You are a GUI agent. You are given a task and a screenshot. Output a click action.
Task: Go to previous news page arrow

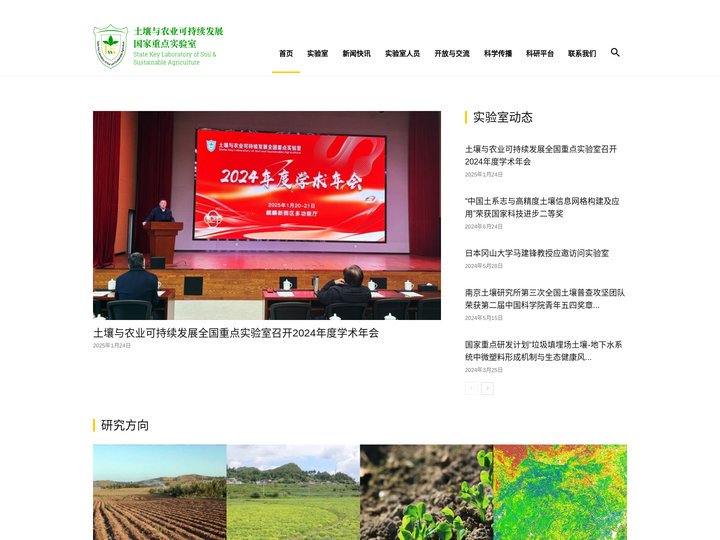[x=471, y=388]
